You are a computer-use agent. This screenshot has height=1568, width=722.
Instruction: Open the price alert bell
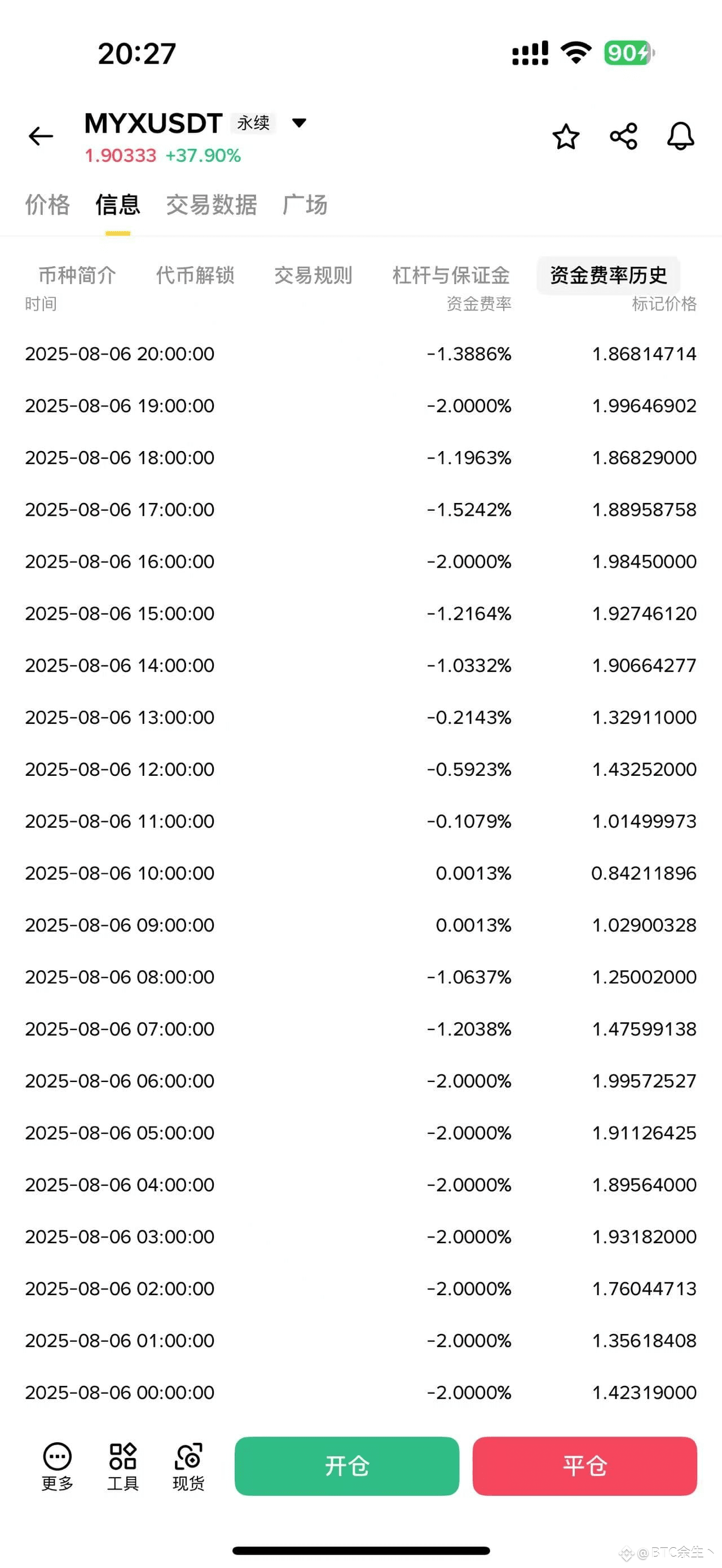681,136
